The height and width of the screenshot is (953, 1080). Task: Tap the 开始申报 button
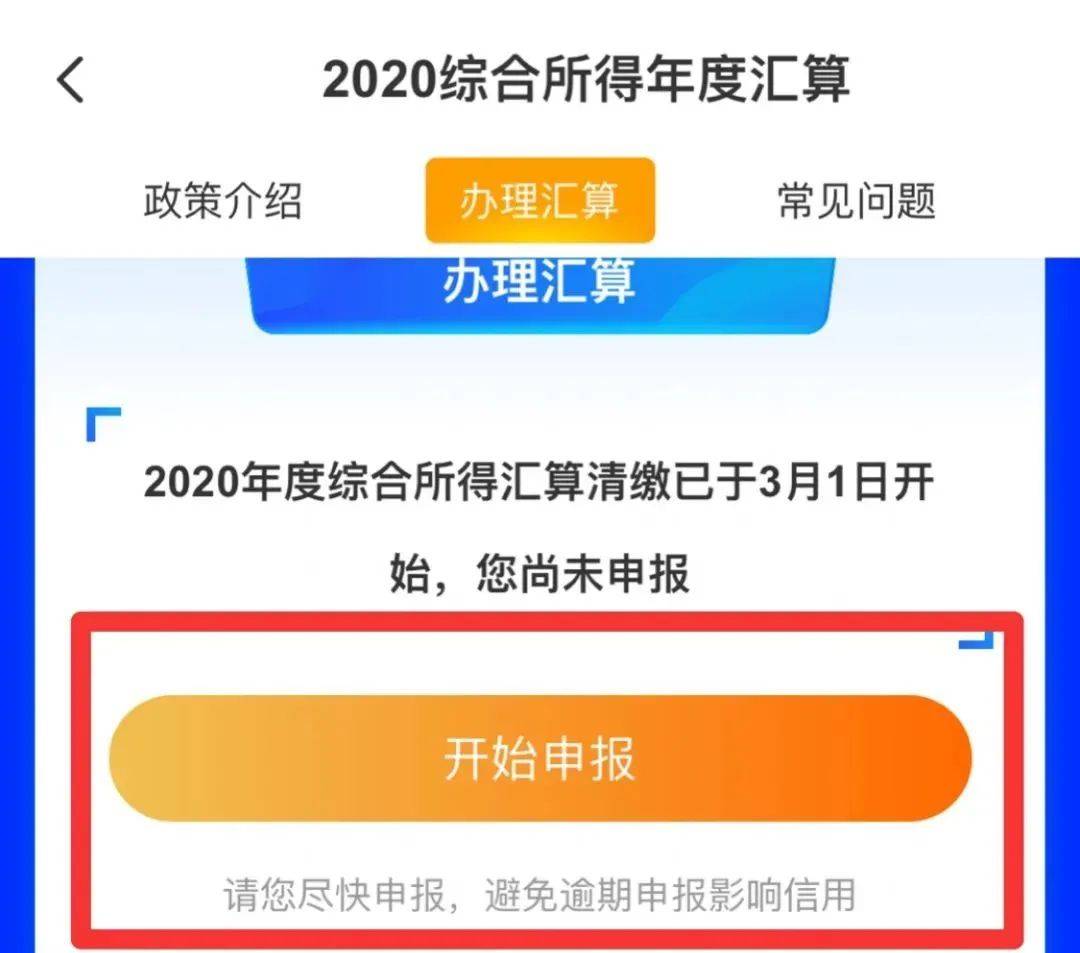pyautogui.click(x=540, y=759)
